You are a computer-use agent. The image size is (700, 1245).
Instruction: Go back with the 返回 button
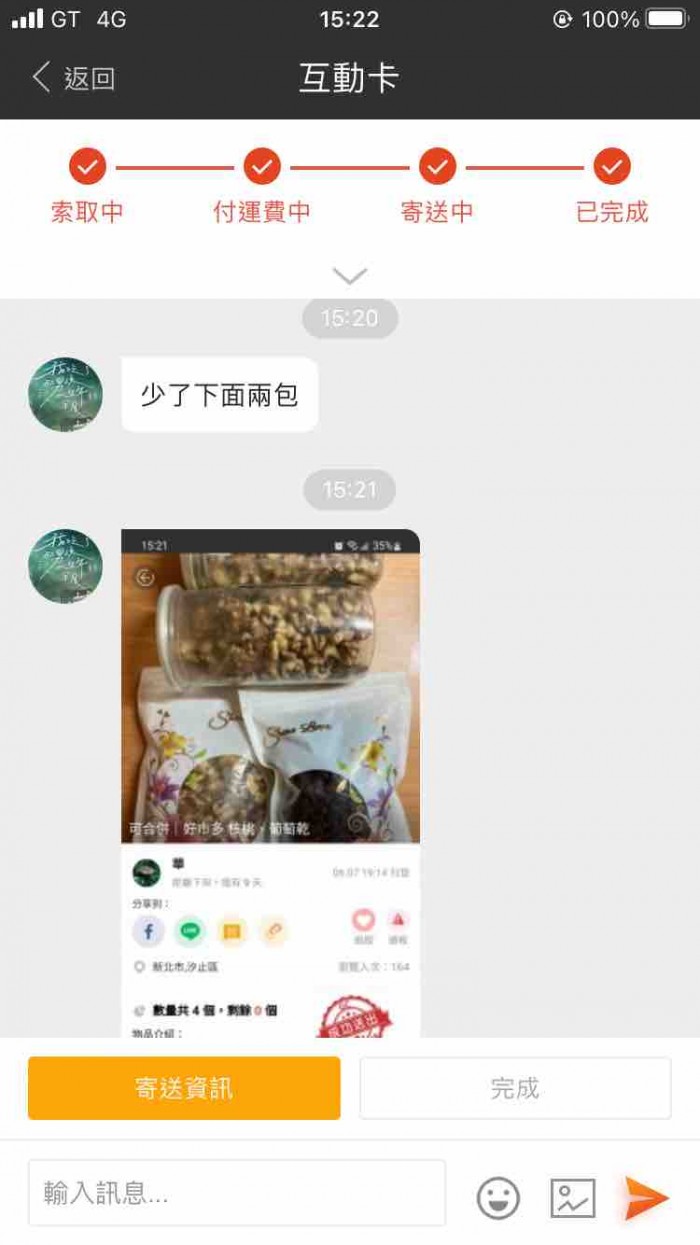point(74,78)
